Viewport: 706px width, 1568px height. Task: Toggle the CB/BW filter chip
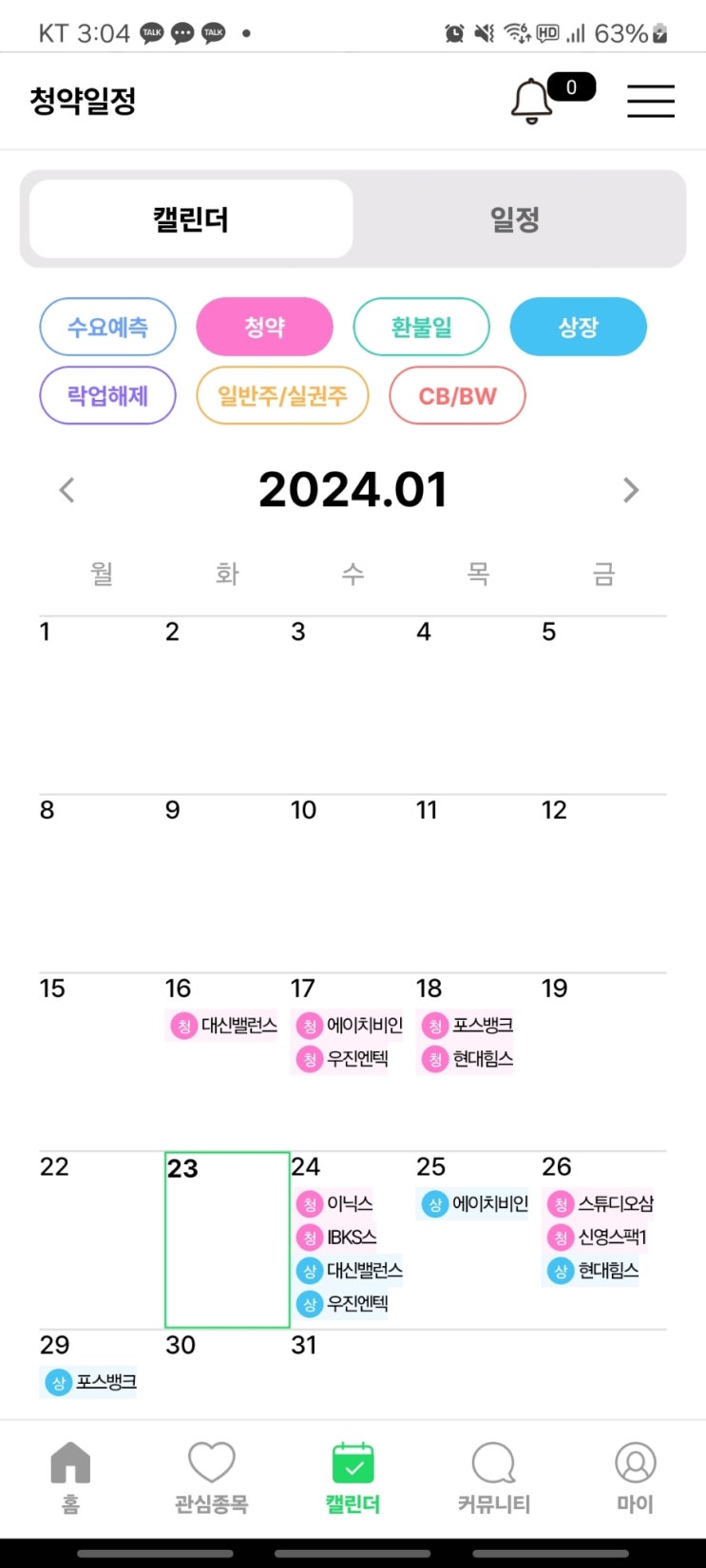[457, 396]
